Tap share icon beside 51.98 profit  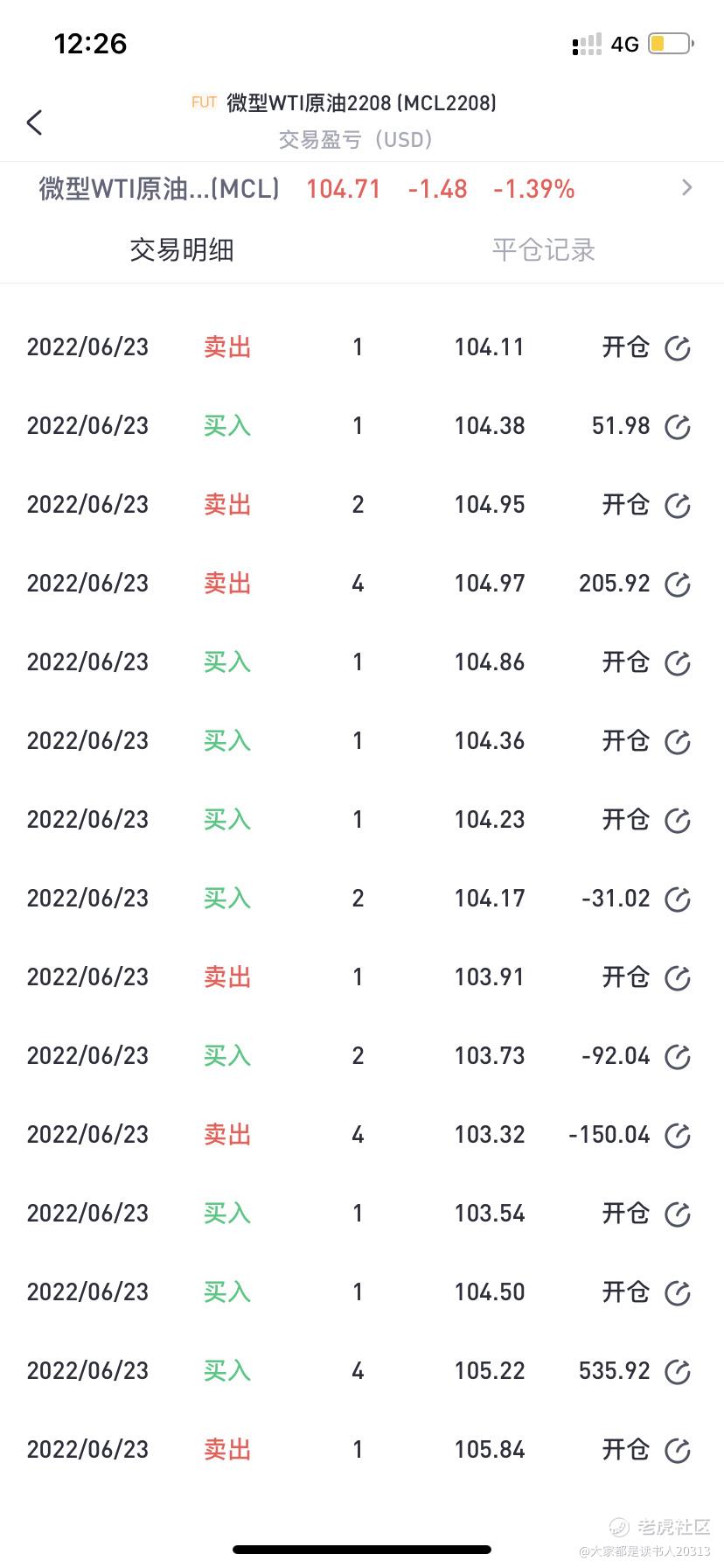(x=678, y=427)
